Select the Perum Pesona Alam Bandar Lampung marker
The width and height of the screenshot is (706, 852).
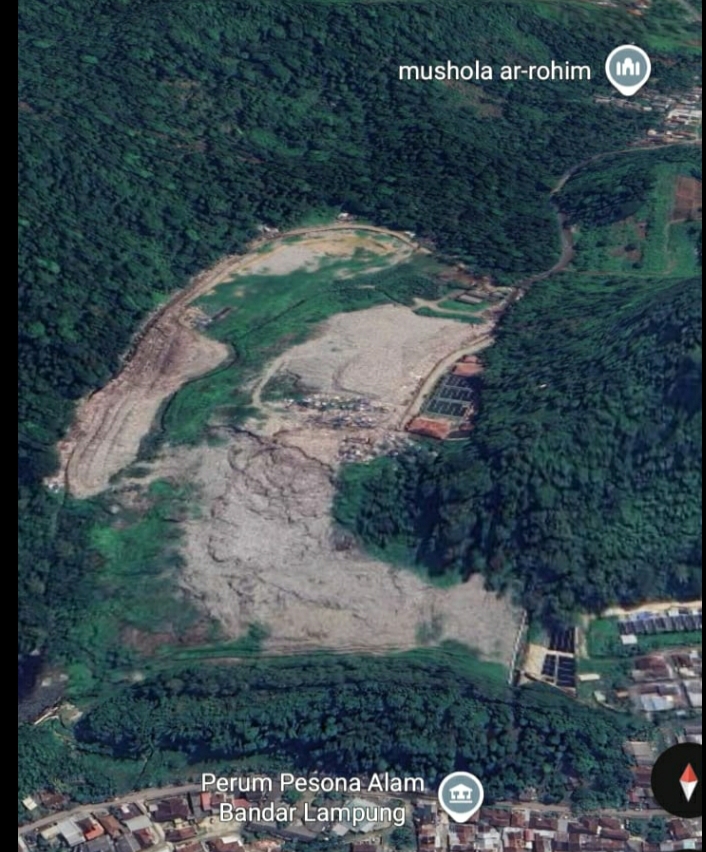(460, 795)
